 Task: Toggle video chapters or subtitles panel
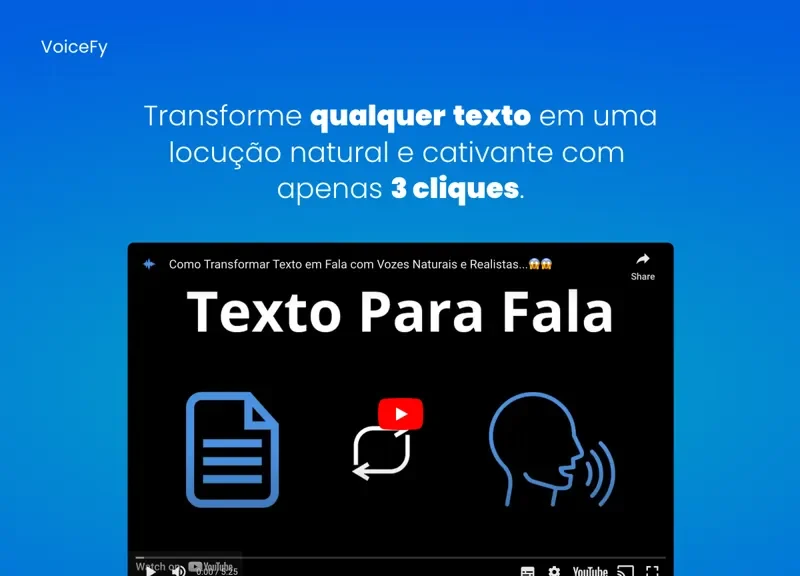[x=528, y=571]
